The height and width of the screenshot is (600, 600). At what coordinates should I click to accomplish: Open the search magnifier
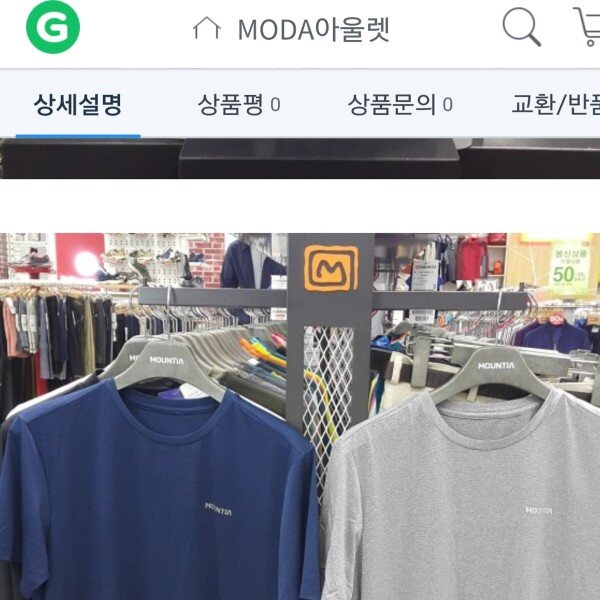[x=521, y=27]
